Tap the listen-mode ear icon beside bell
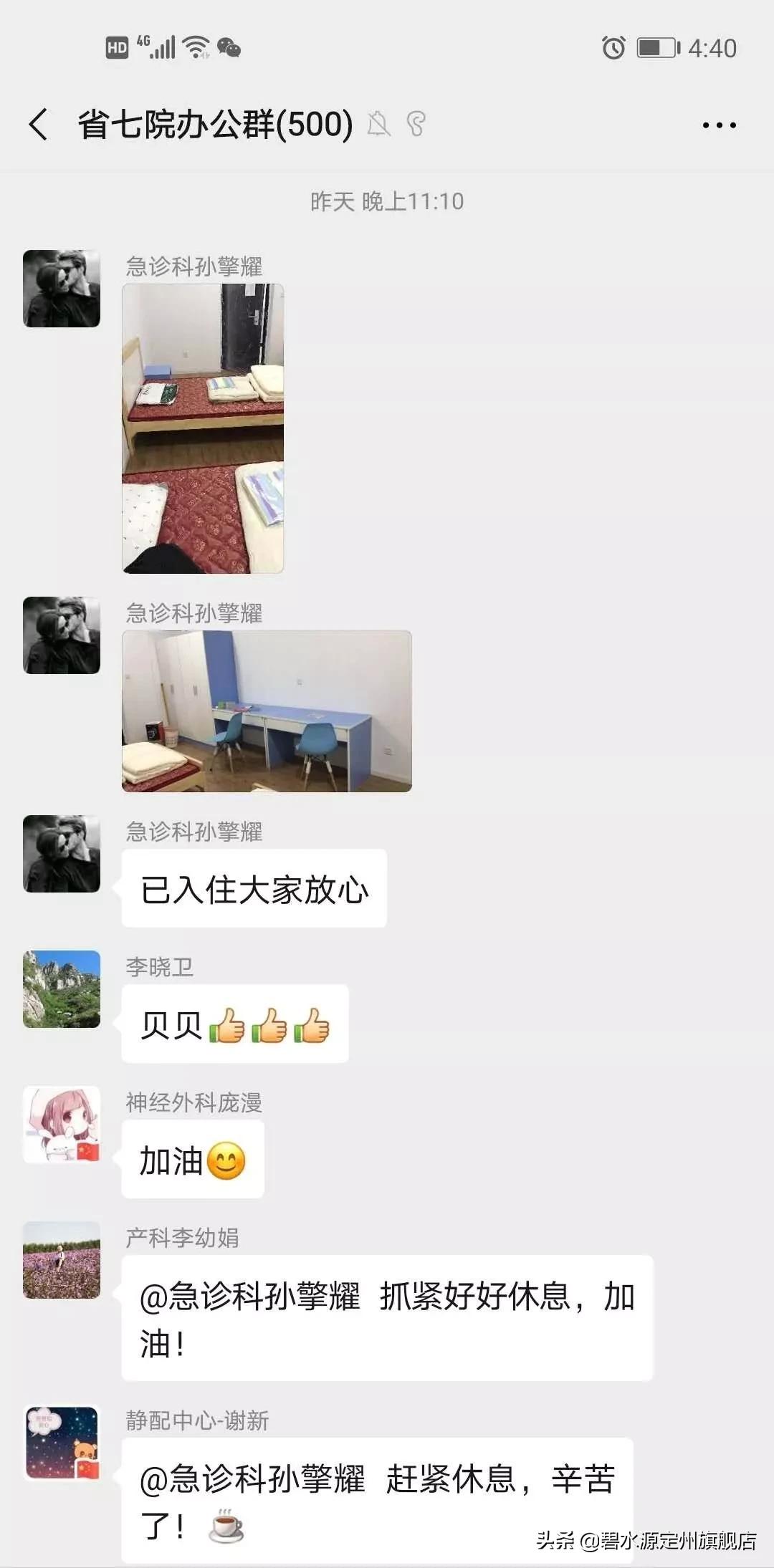The width and height of the screenshot is (774, 1568). click(x=416, y=124)
